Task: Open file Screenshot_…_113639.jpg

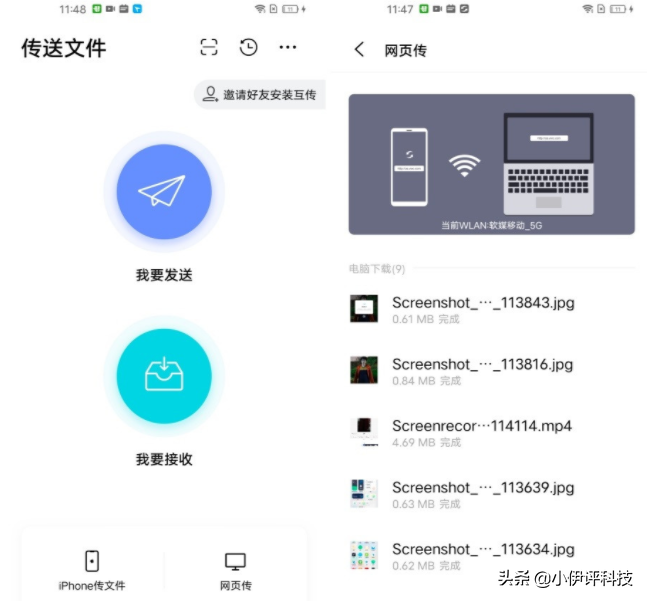Action: [482, 494]
